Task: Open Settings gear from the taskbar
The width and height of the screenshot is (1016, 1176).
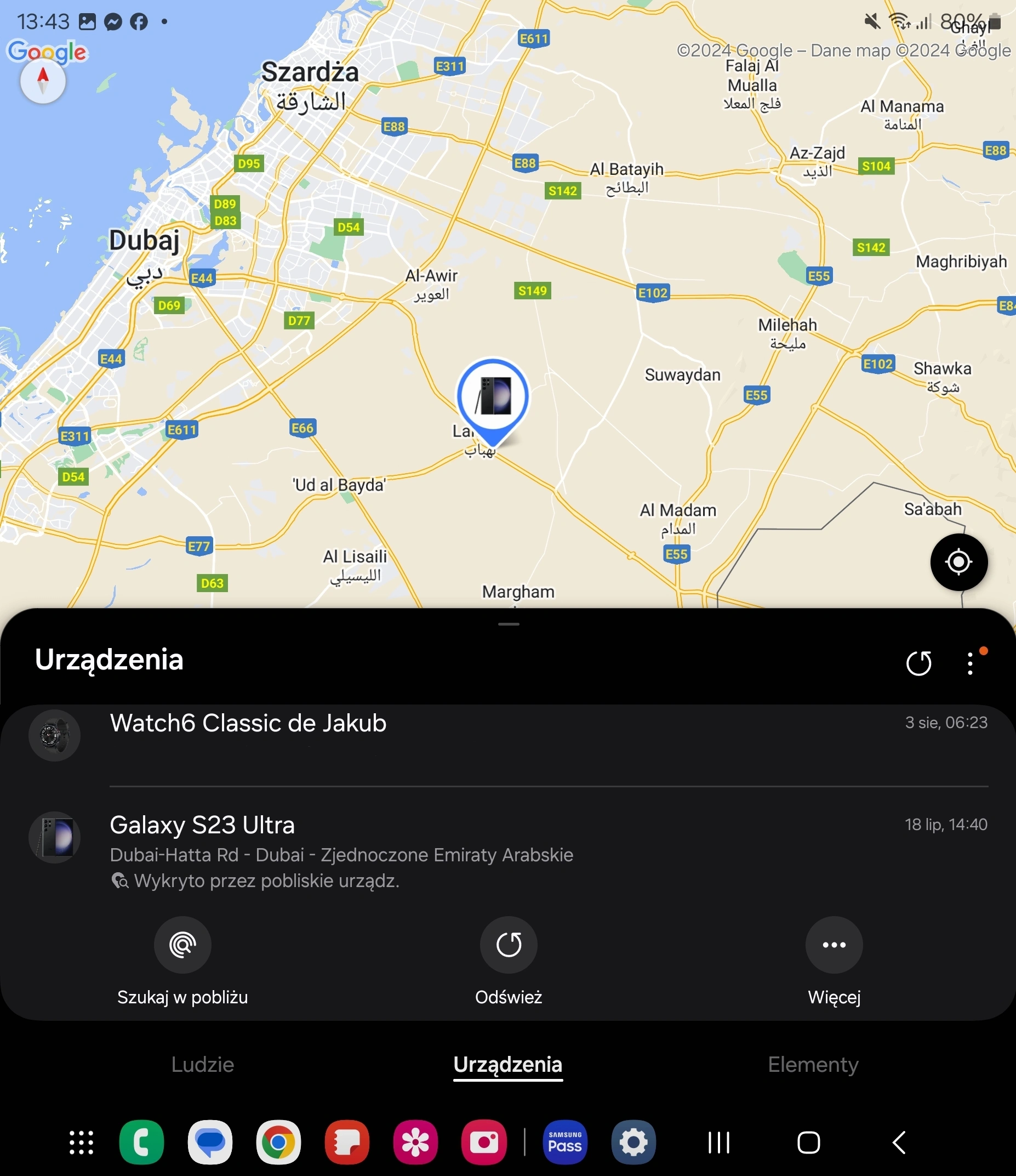Action: [633, 1143]
